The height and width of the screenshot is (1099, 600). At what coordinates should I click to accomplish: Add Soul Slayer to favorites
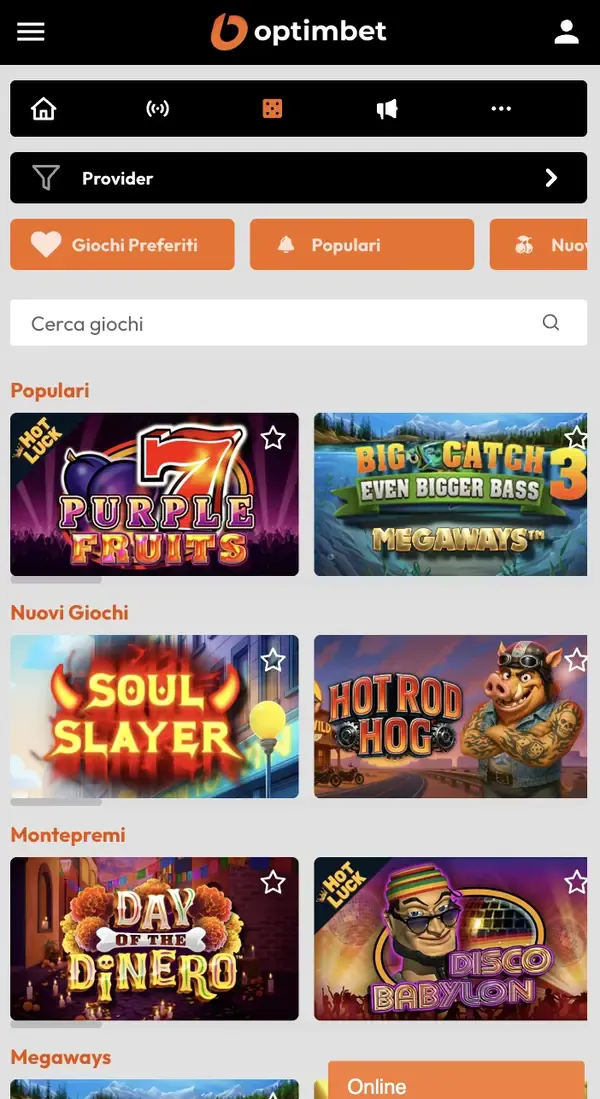click(273, 660)
